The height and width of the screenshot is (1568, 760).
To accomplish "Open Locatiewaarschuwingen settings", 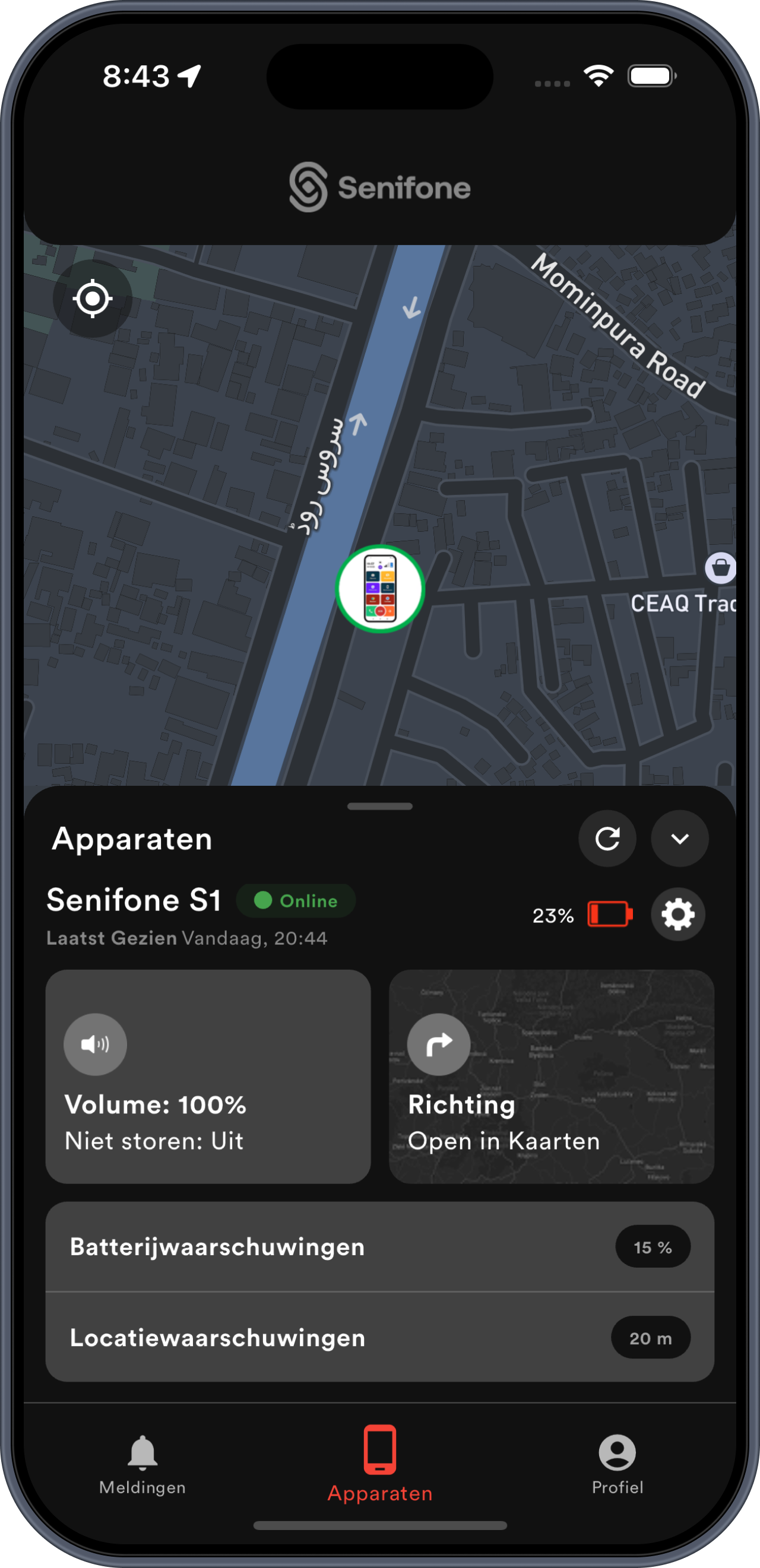I will point(379,1338).
